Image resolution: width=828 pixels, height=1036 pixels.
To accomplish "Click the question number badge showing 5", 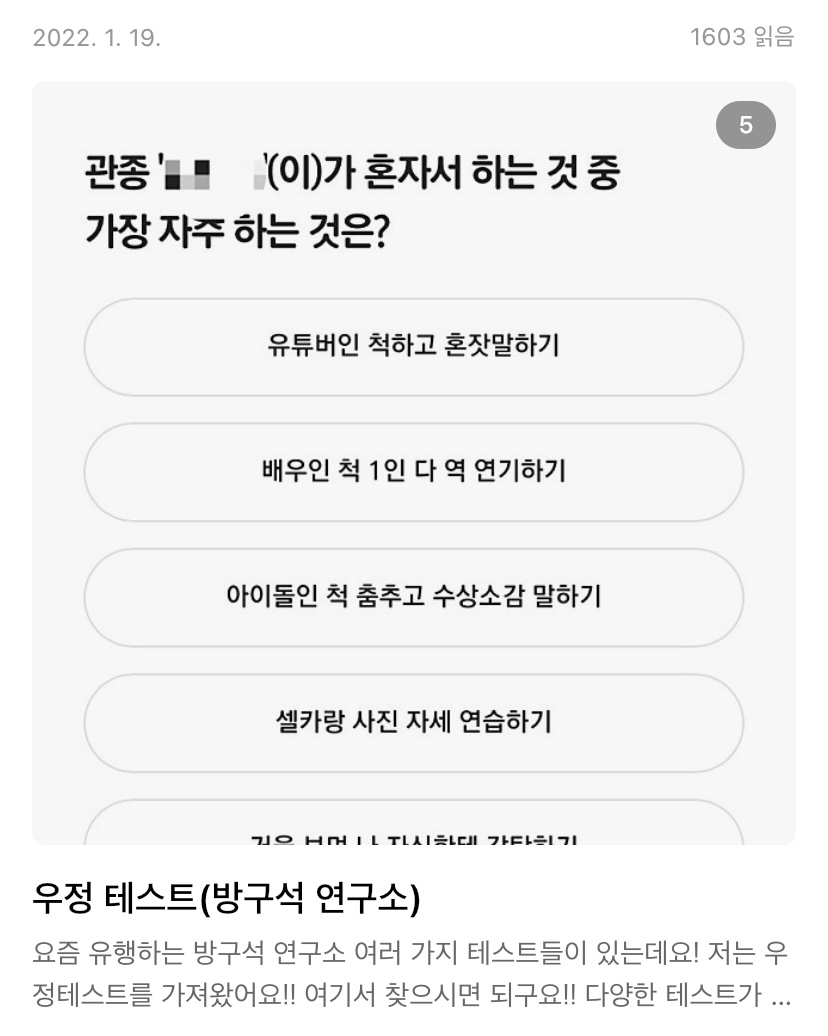I will 746,124.
